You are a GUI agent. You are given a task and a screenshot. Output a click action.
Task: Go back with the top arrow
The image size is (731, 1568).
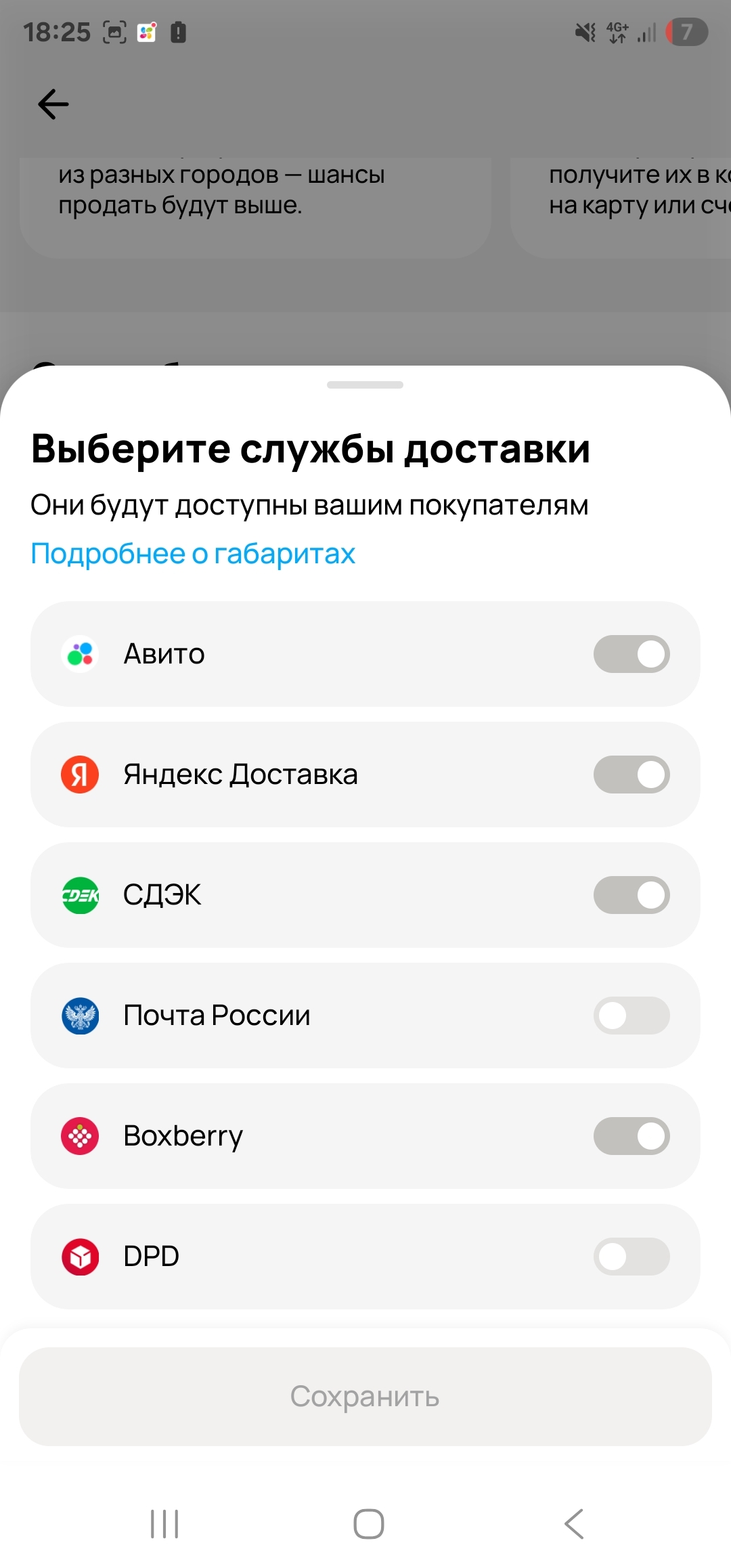pyautogui.click(x=53, y=104)
